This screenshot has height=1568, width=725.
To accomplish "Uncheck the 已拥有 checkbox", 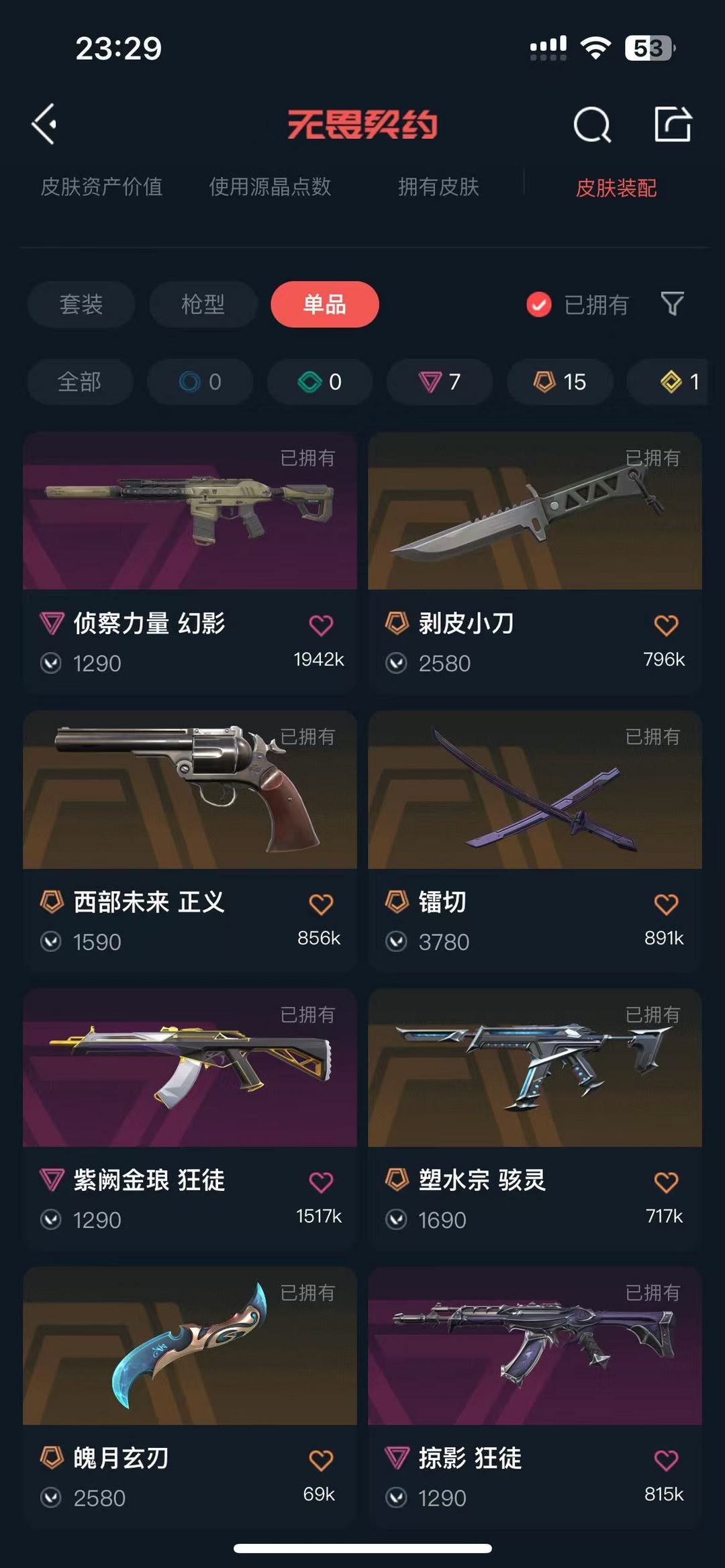I will pyautogui.click(x=538, y=305).
